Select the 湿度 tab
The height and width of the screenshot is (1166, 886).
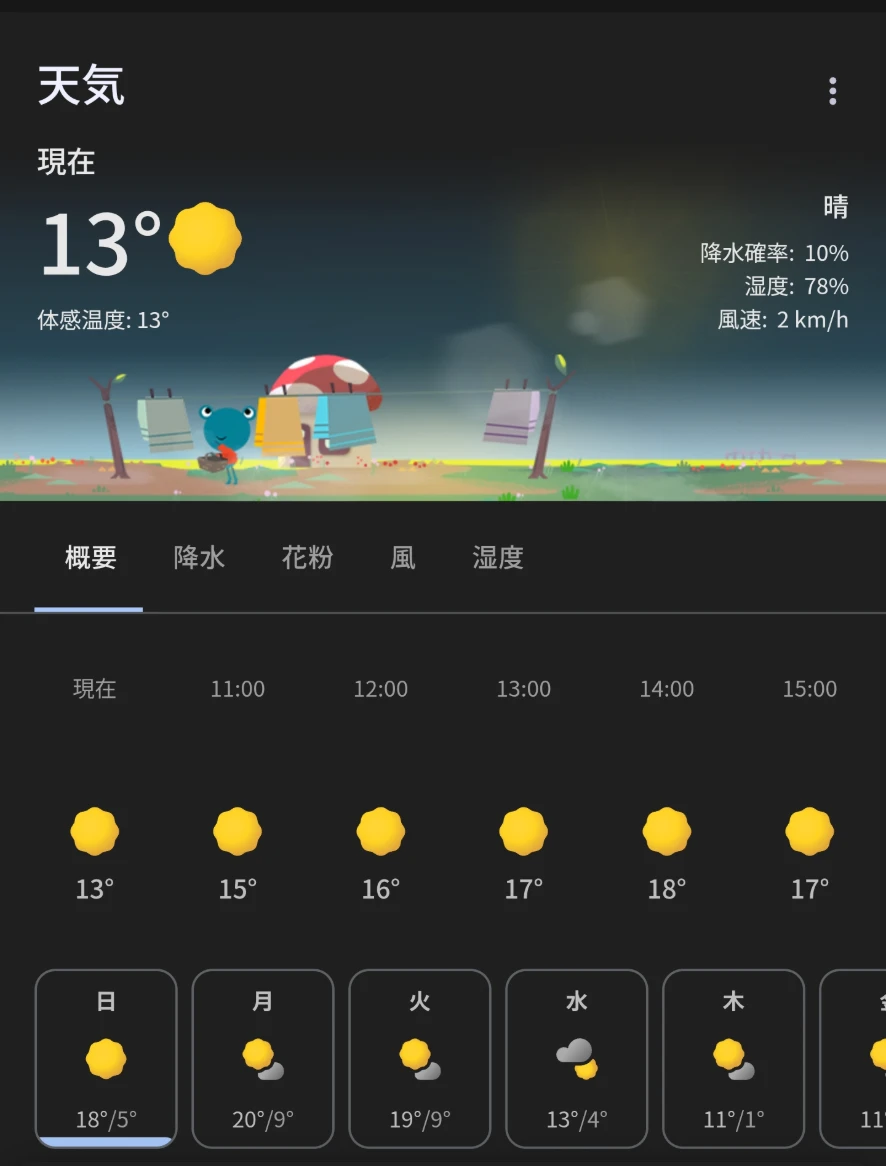click(x=498, y=558)
